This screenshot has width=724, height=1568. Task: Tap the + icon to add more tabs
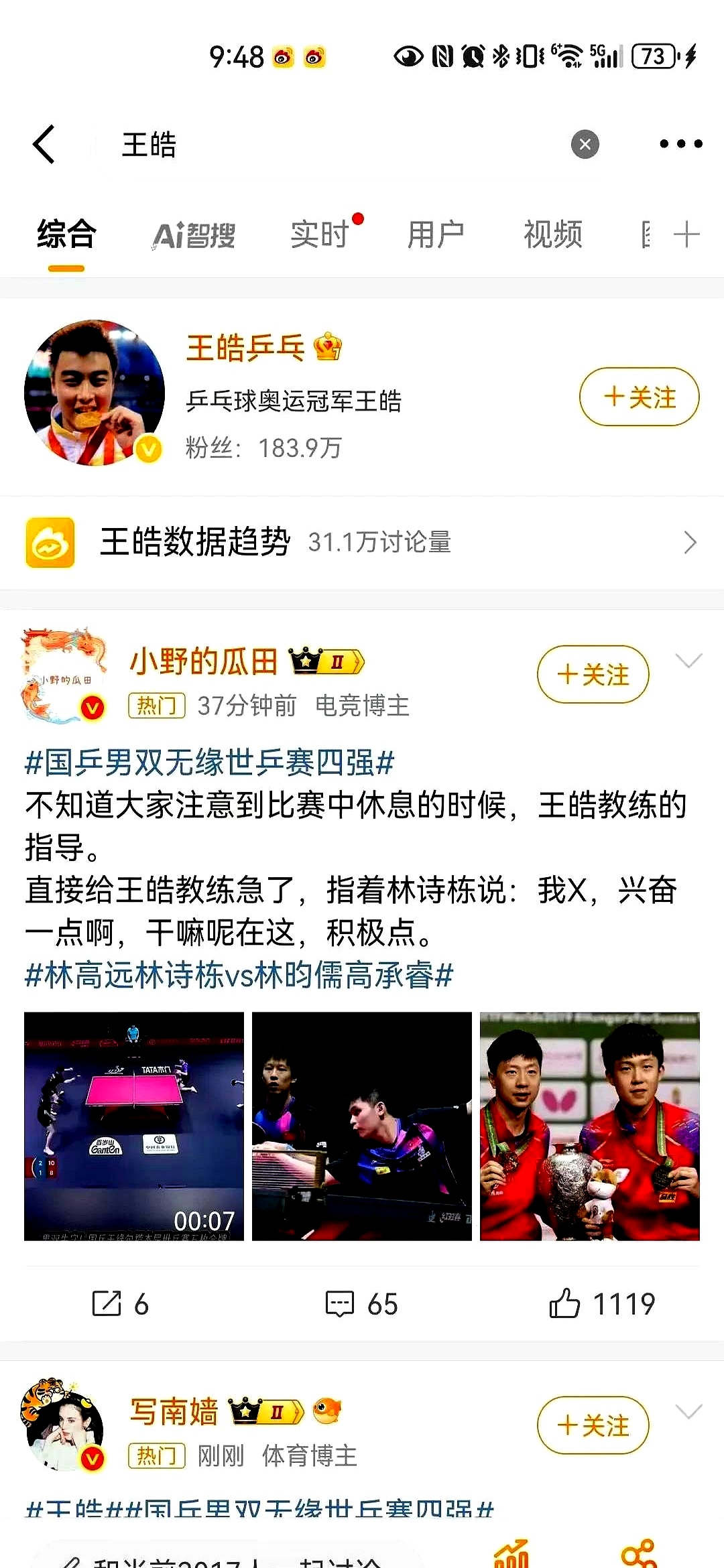click(685, 235)
